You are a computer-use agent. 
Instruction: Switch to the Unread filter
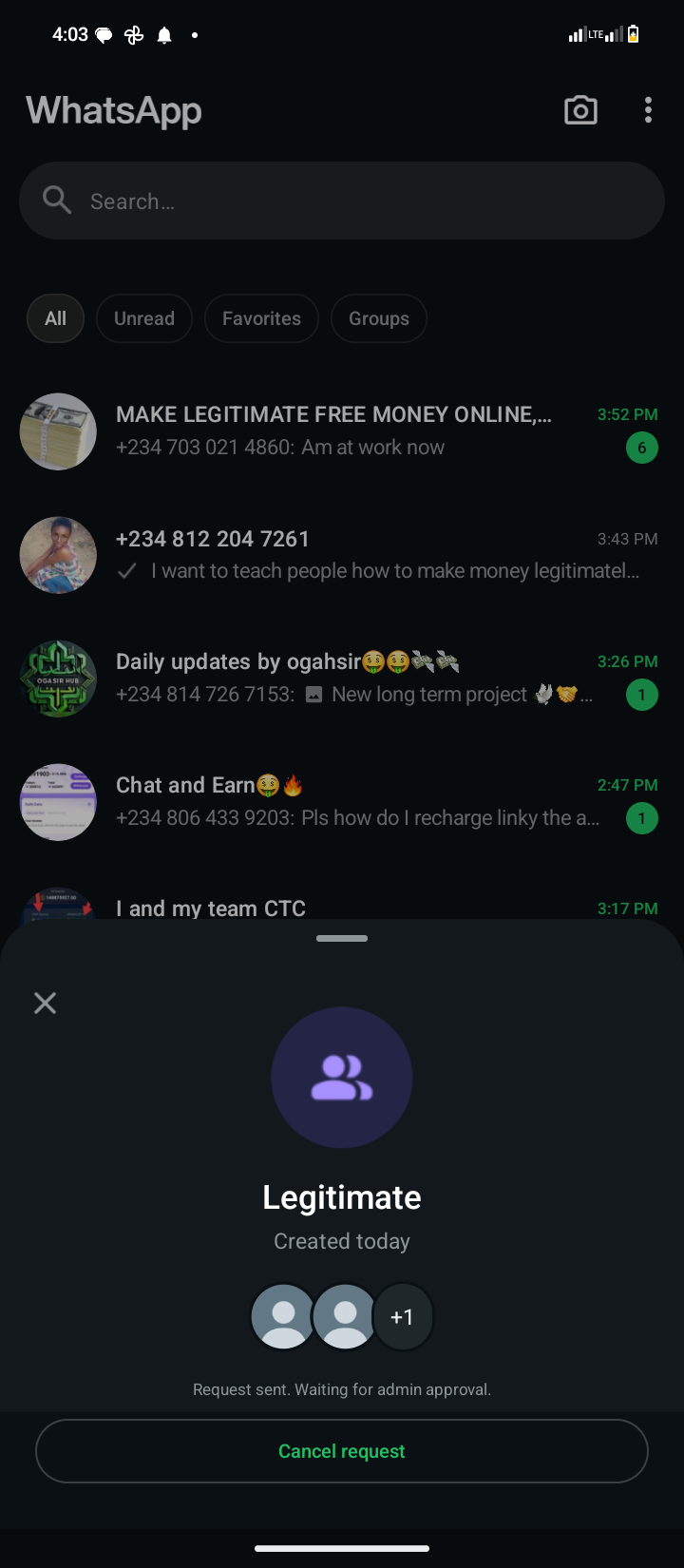tap(144, 318)
